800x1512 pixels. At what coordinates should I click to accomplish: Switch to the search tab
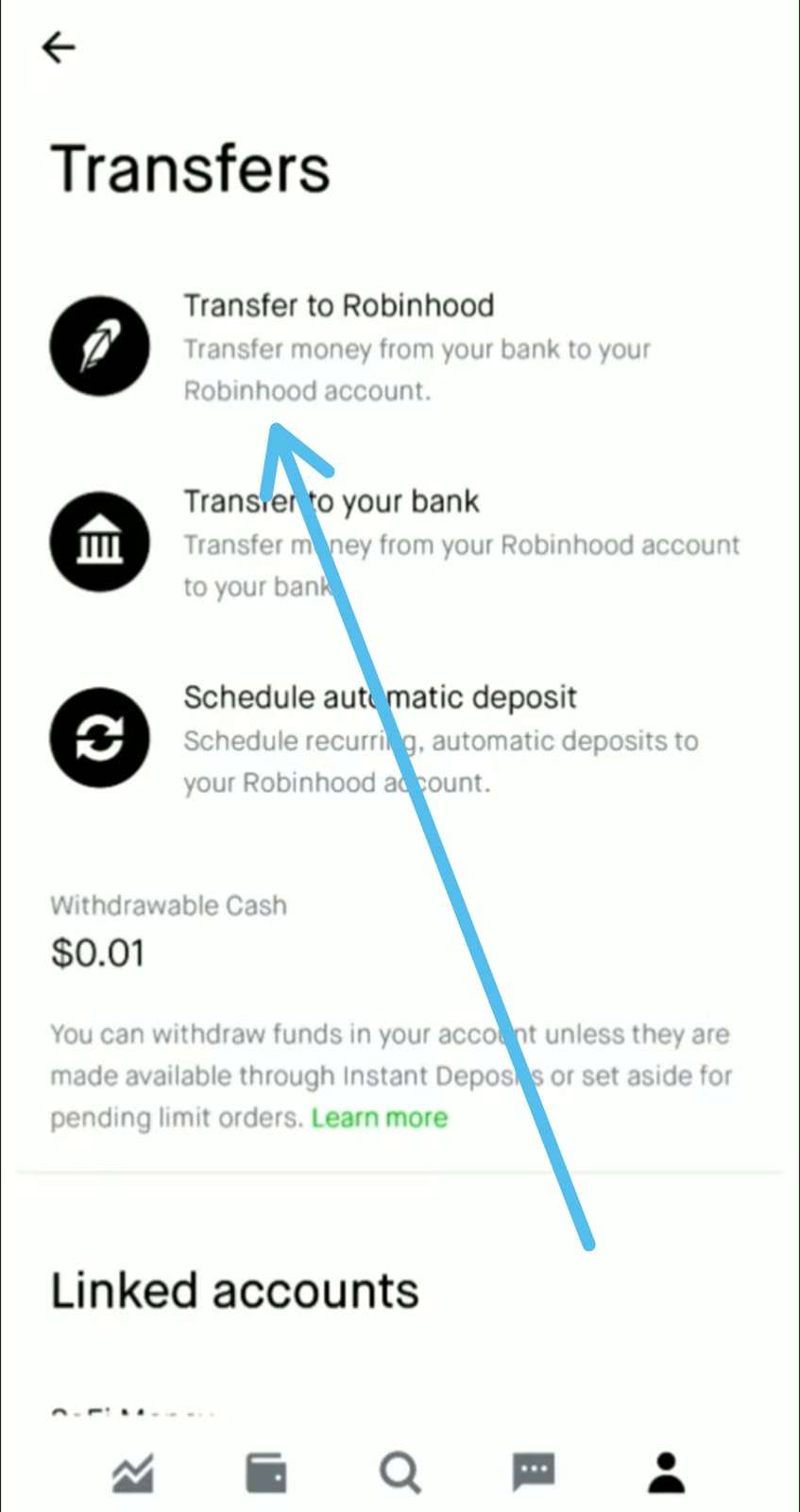400,1472
